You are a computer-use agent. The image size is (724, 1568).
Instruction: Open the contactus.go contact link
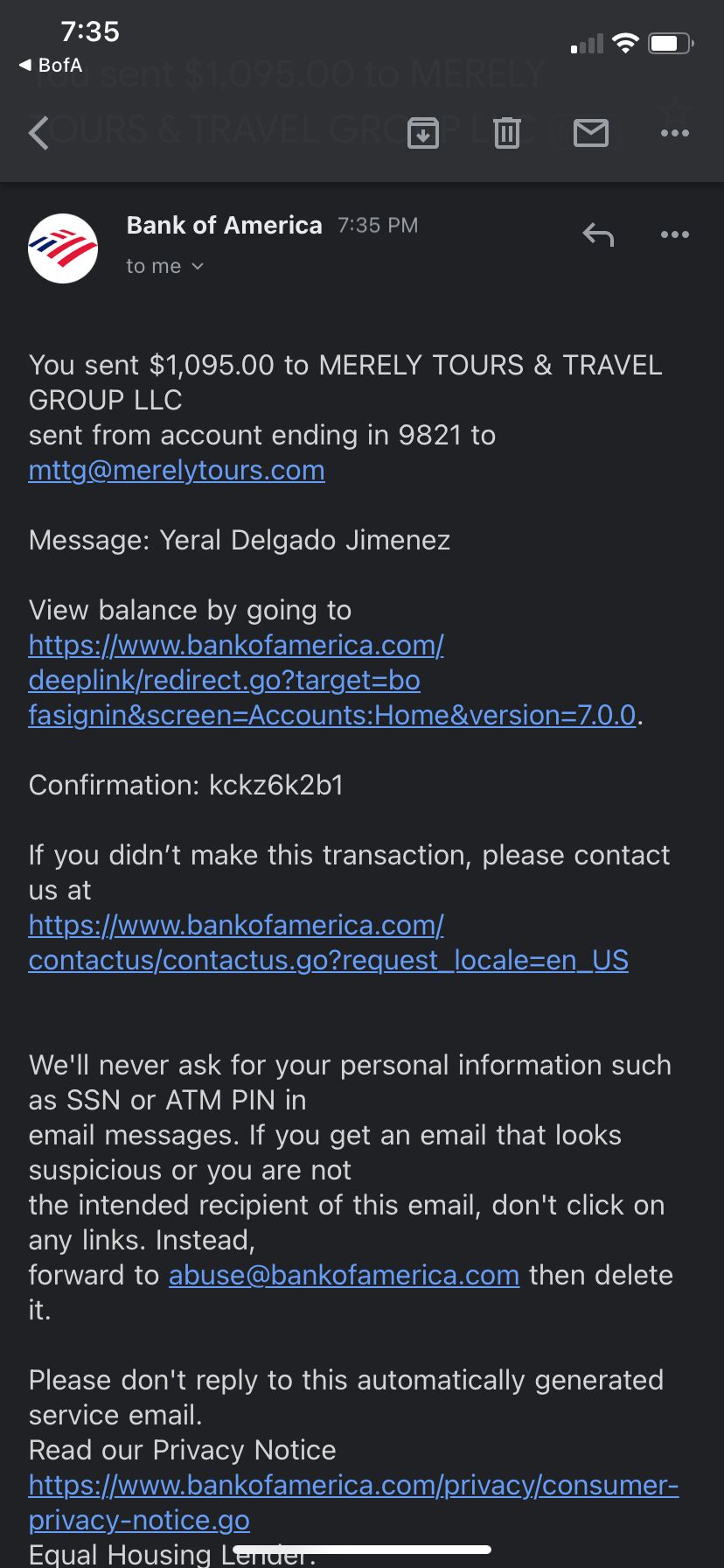coord(328,942)
